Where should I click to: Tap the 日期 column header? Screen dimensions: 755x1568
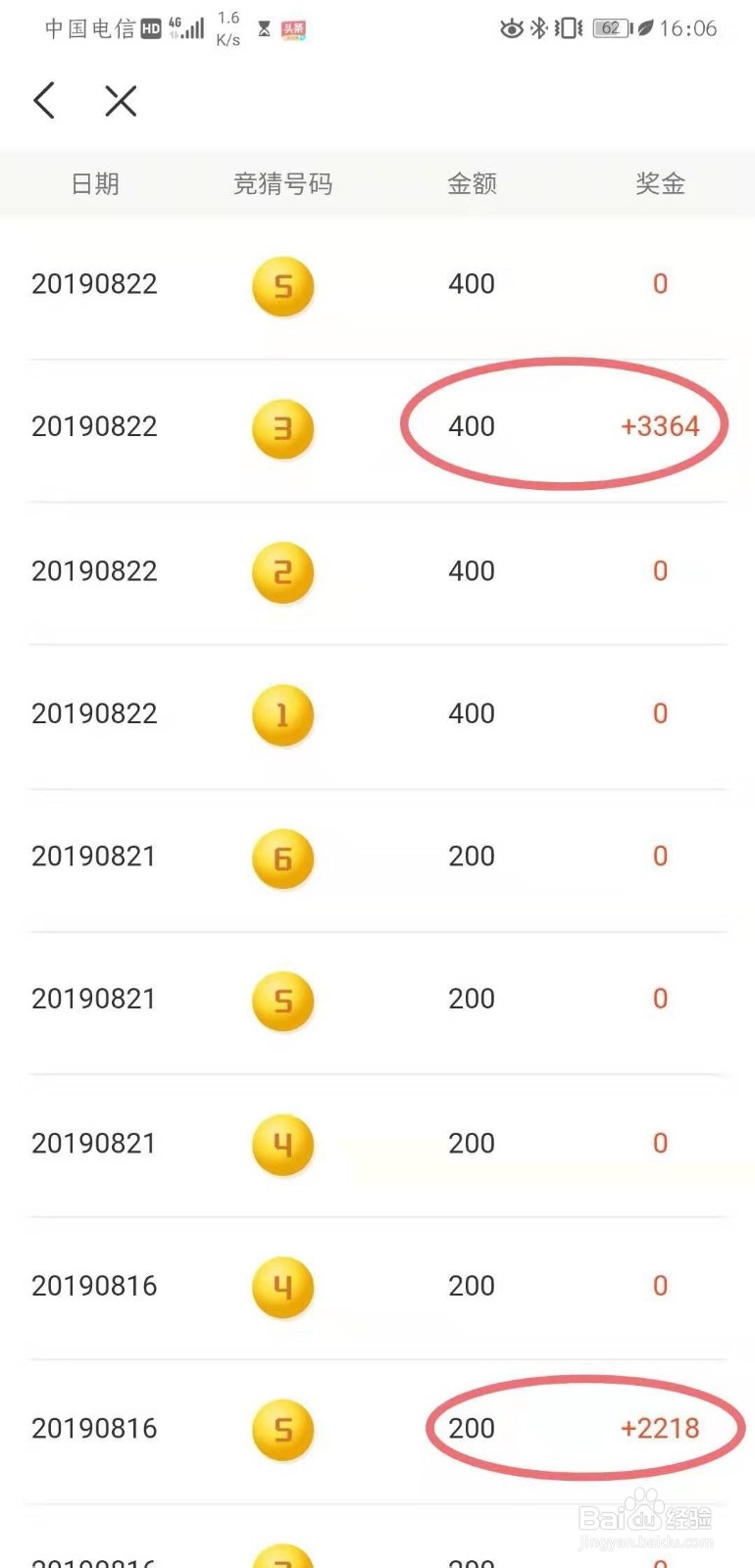95,184
